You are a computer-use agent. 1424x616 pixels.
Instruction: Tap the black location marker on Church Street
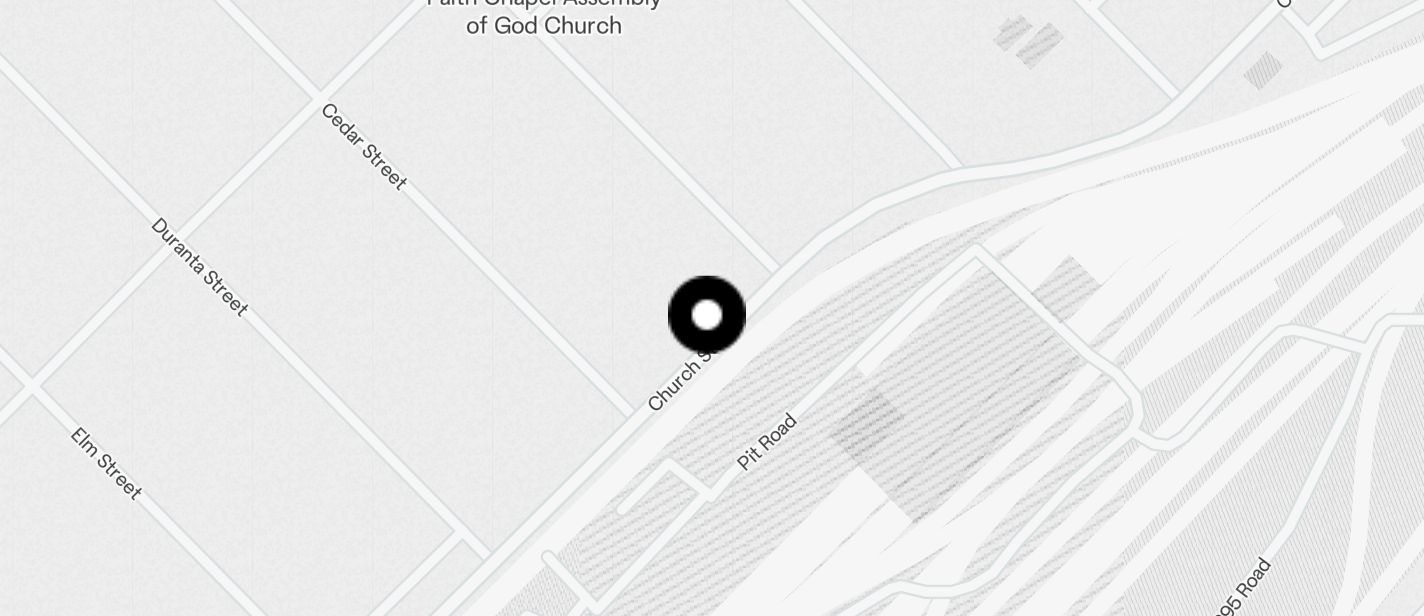click(x=707, y=315)
